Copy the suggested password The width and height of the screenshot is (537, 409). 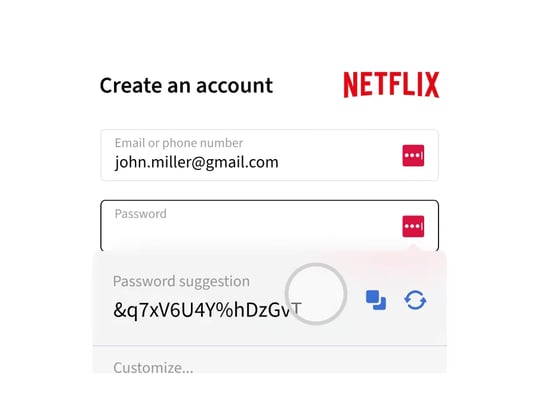[376, 300]
